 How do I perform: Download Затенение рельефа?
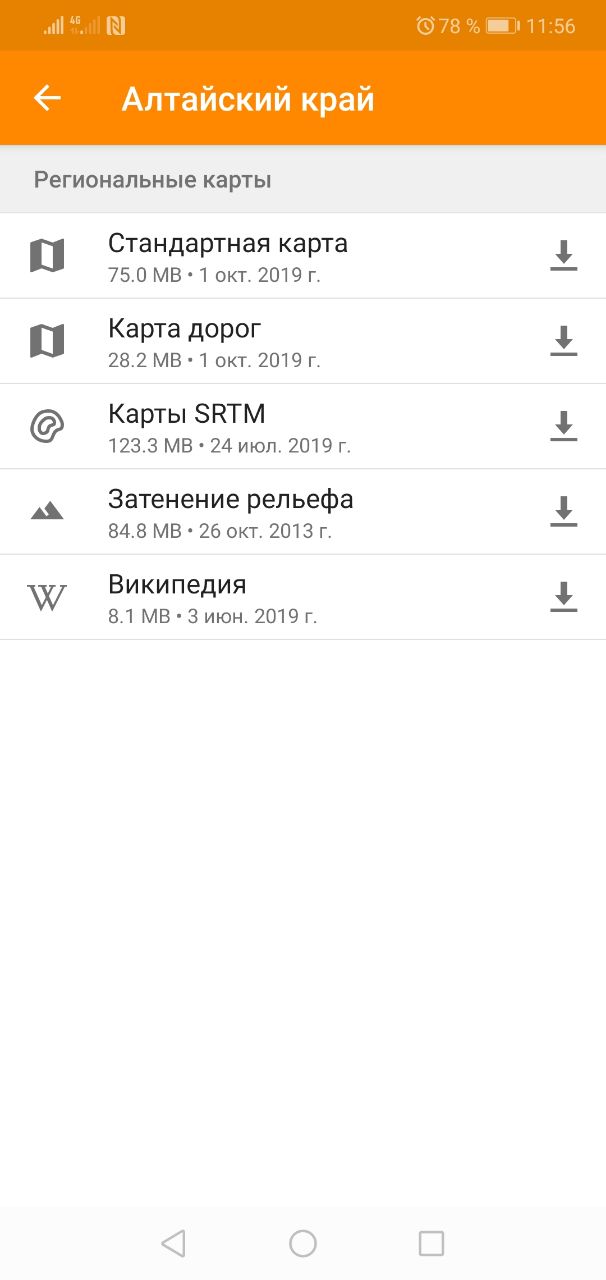[564, 512]
